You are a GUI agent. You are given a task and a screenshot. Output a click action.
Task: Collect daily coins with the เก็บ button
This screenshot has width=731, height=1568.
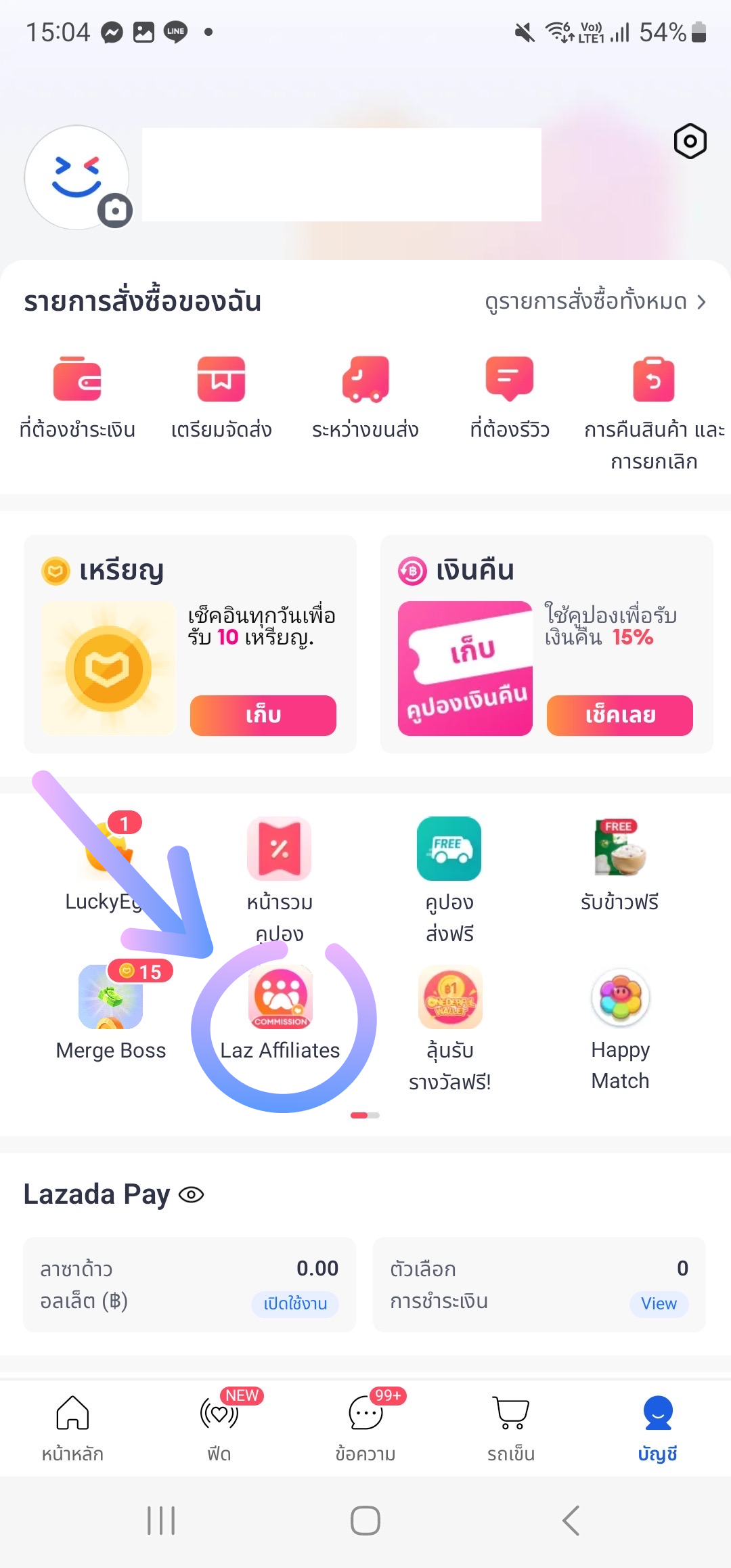[263, 715]
